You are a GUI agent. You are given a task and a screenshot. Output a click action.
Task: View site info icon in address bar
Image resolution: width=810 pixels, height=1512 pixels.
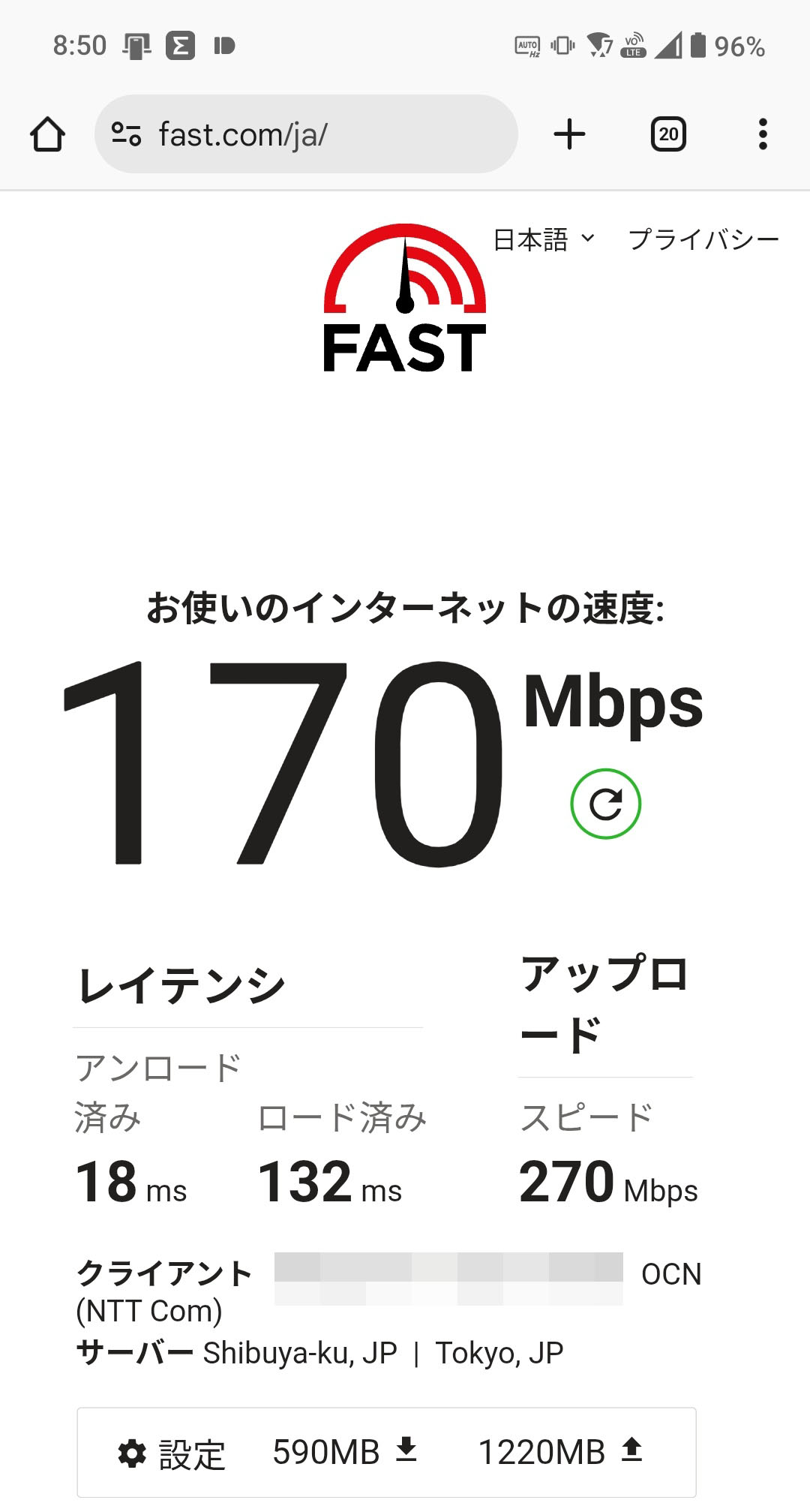point(126,134)
